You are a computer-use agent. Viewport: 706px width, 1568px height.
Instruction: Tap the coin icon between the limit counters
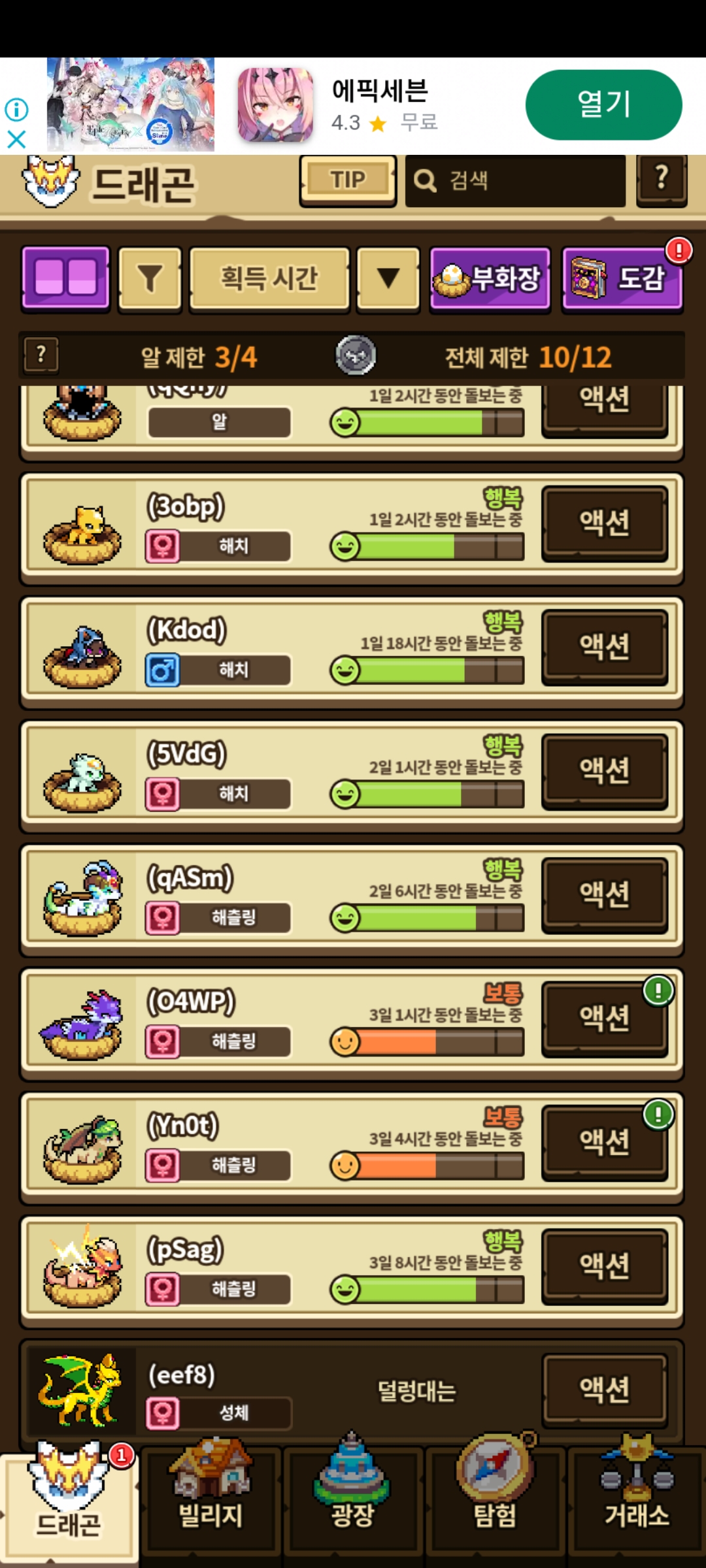(x=353, y=354)
